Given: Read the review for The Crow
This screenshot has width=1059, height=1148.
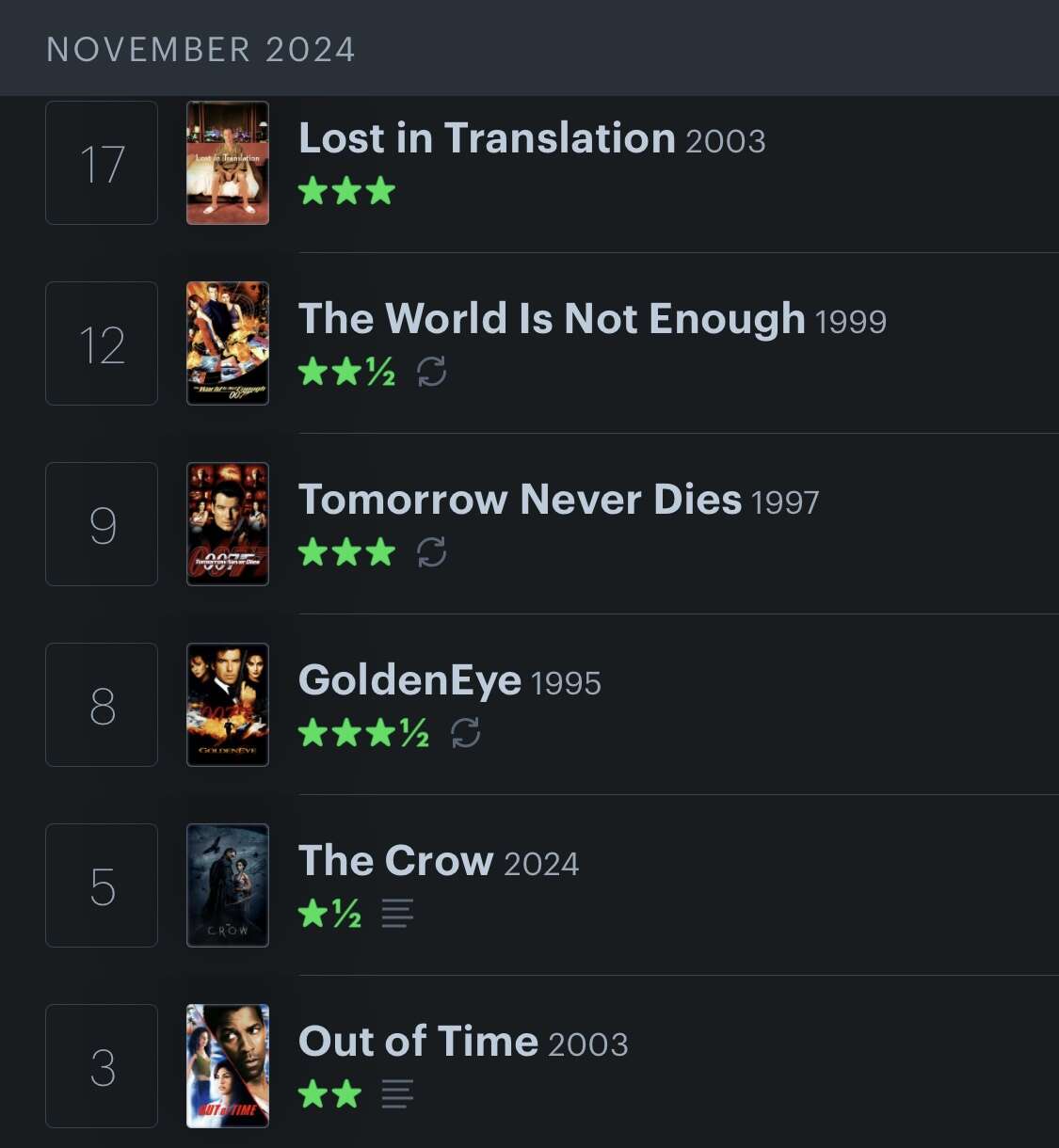Looking at the screenshot, I should 397,914.
